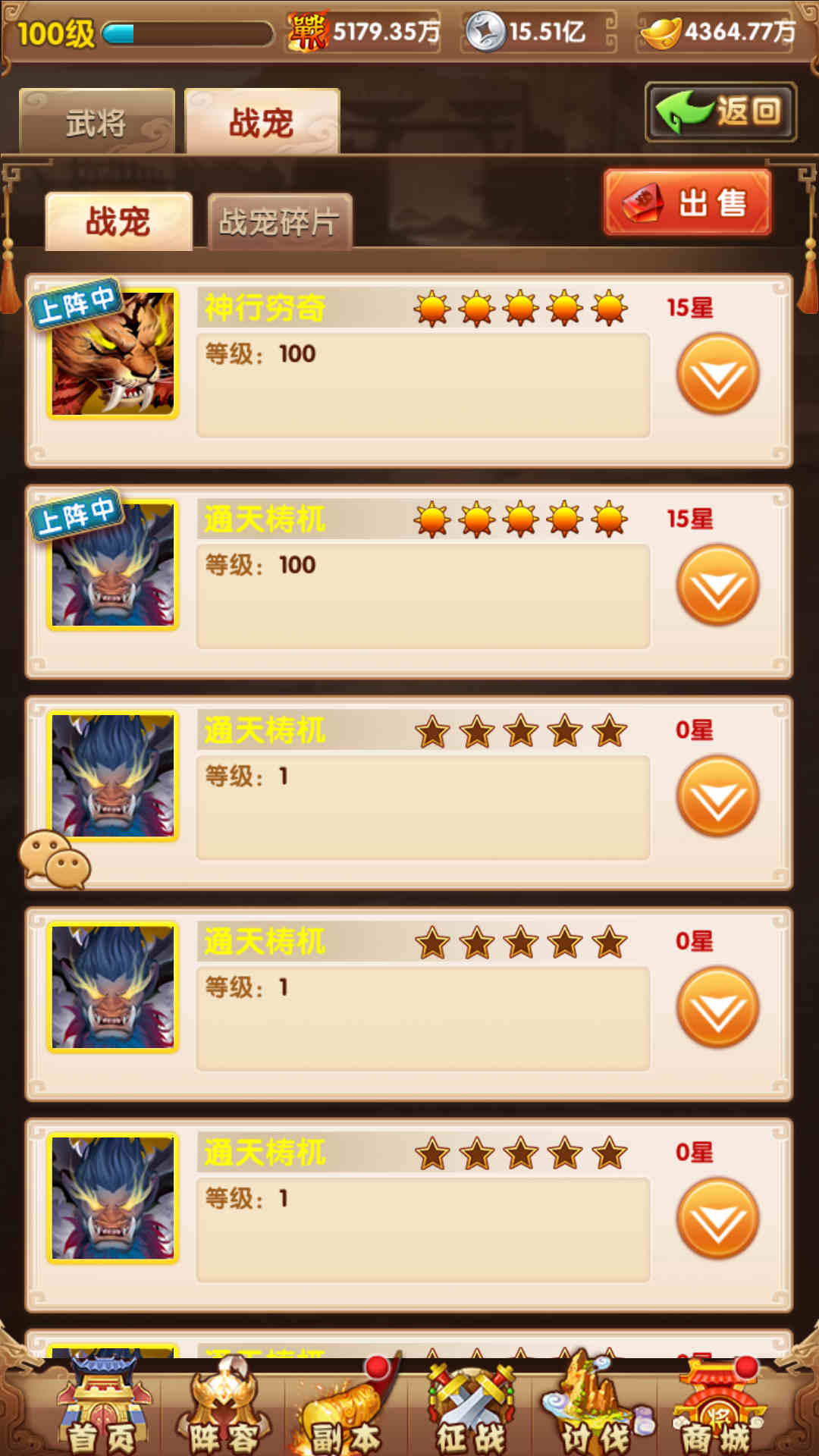Open the chat bubble icon
This screenshot has height=1456, width=819.
point(55,859)
